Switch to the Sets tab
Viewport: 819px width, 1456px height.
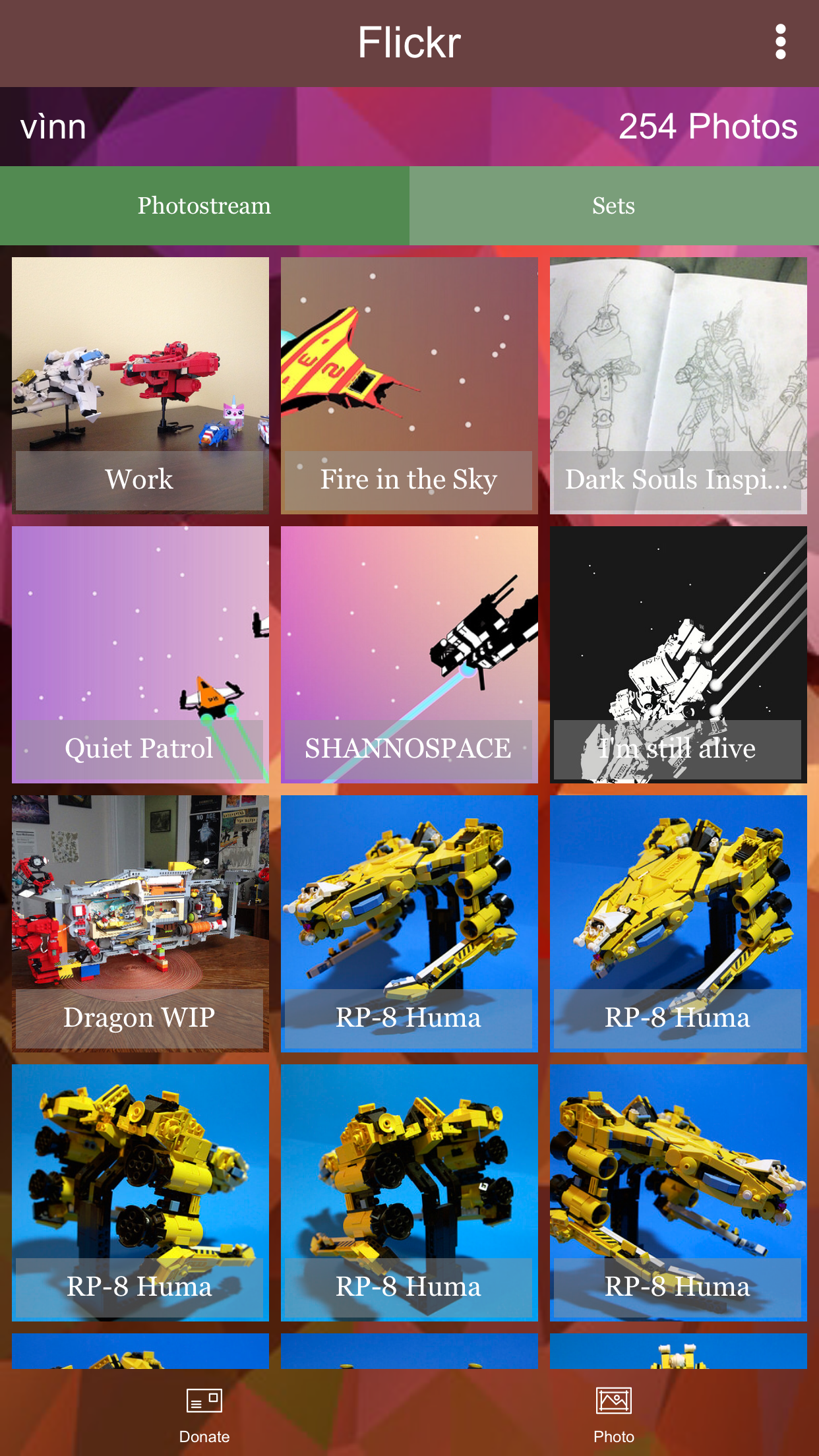coord(613,206)
